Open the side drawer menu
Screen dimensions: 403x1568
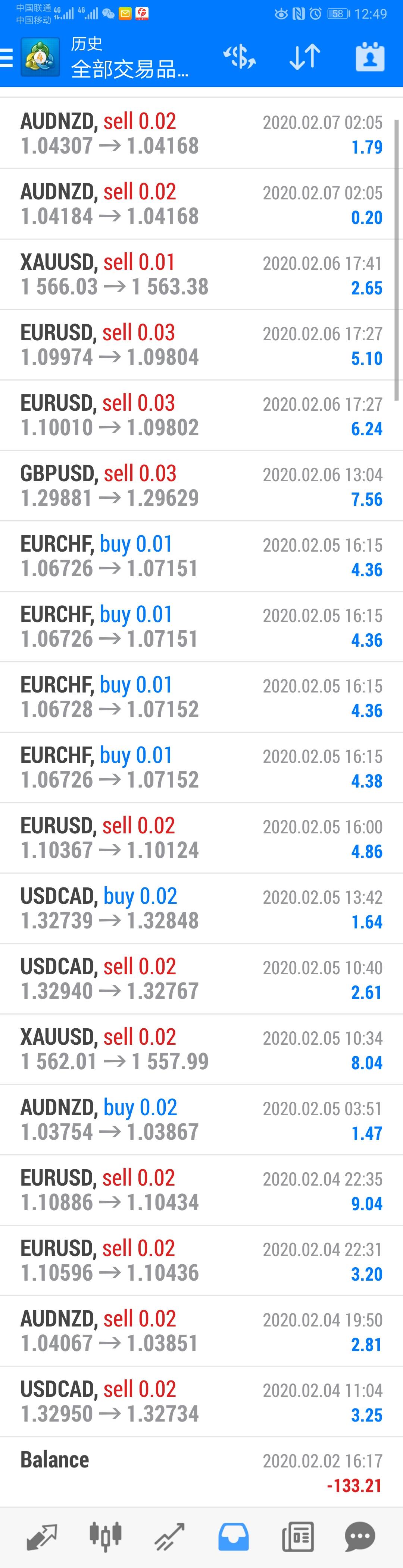click(x=7, y=57)
